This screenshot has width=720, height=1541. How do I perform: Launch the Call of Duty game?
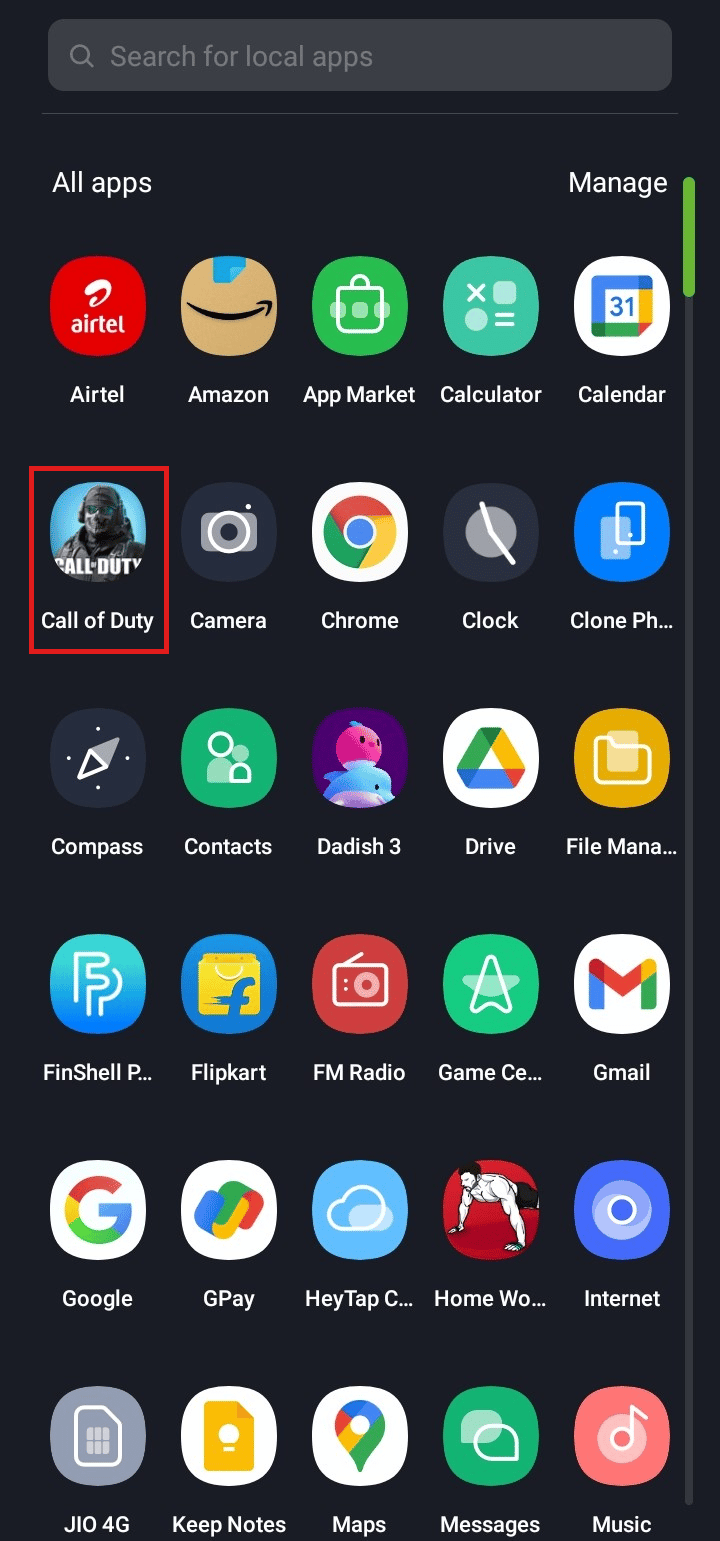98,531
